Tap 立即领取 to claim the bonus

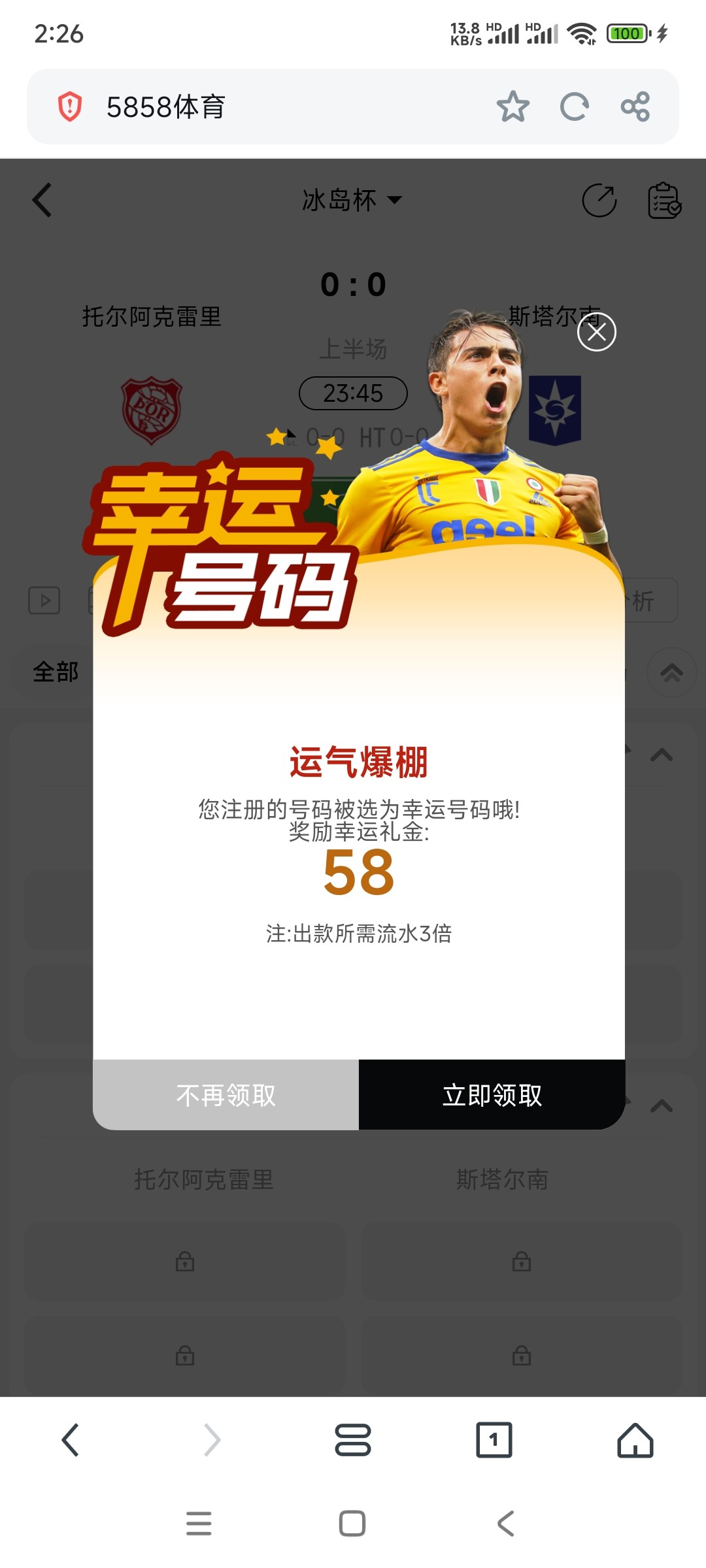pos(492,1095)
